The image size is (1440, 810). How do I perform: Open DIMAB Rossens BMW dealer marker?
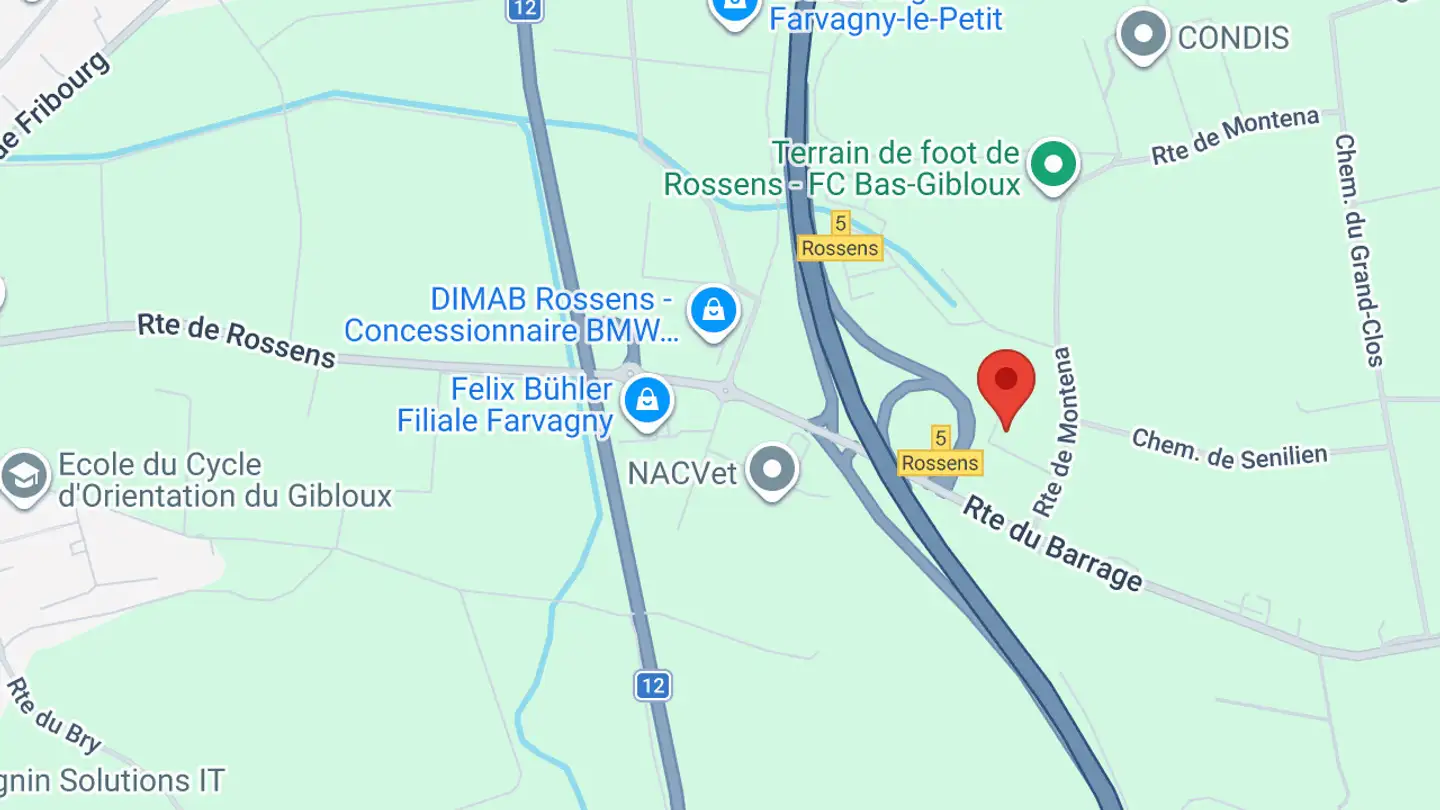(714, 310)
